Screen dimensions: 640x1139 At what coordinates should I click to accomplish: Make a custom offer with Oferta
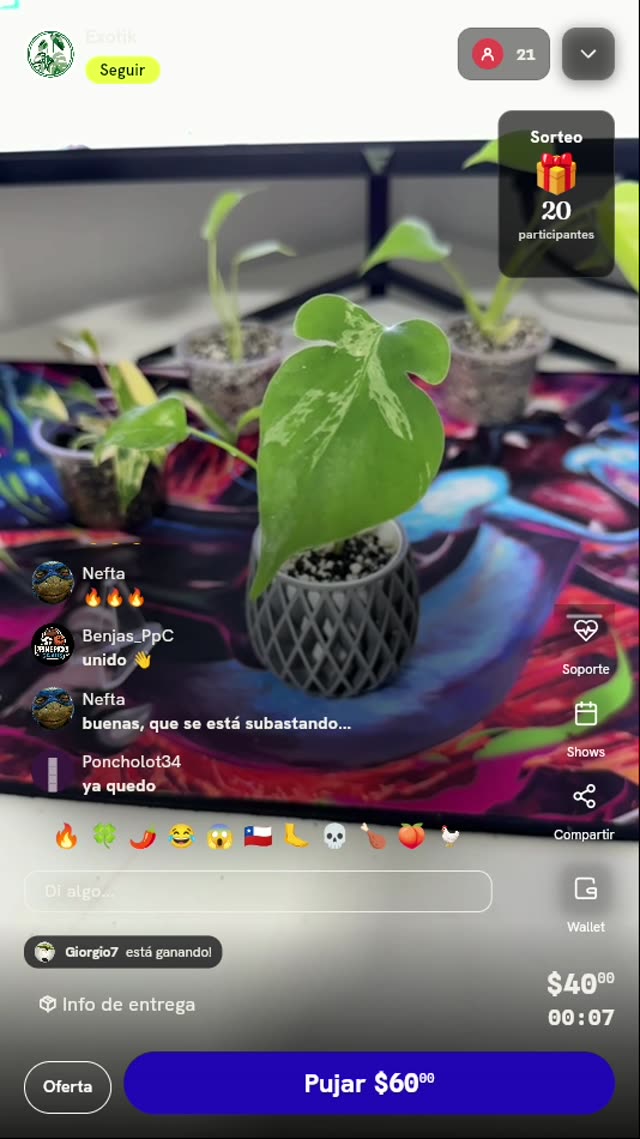pyautogui.click(x=68, y=1087)
